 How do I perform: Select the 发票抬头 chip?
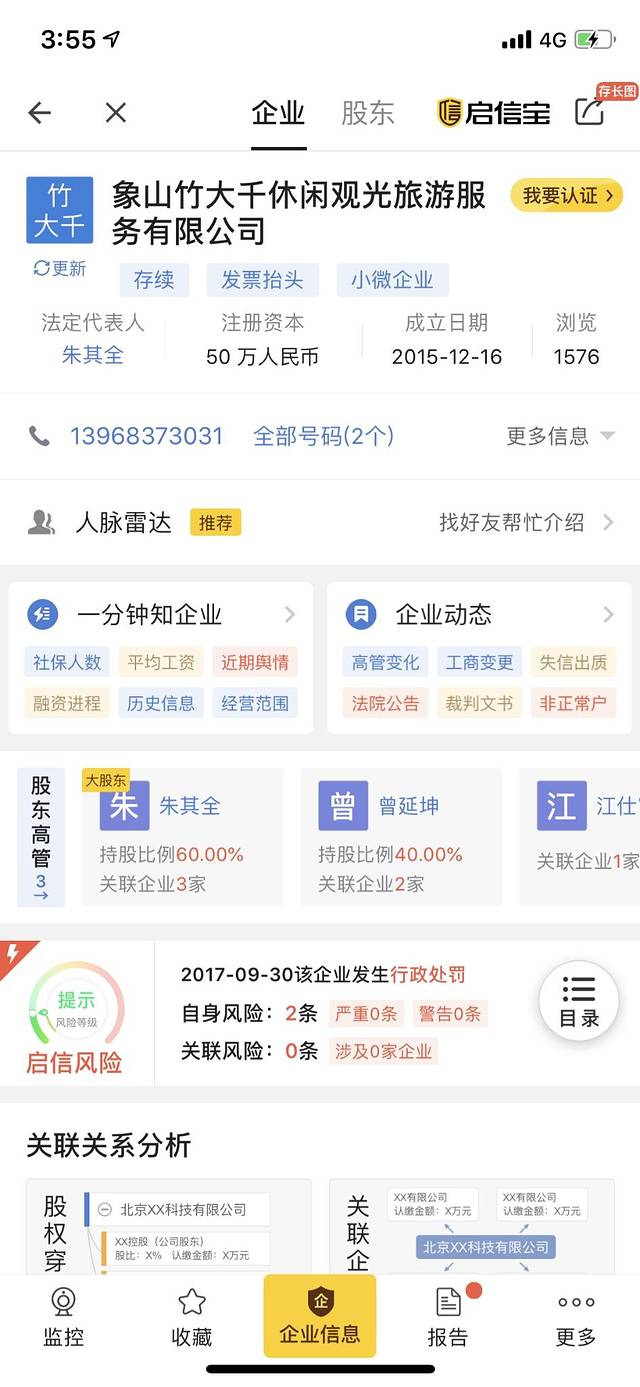(x=262, y=280)
